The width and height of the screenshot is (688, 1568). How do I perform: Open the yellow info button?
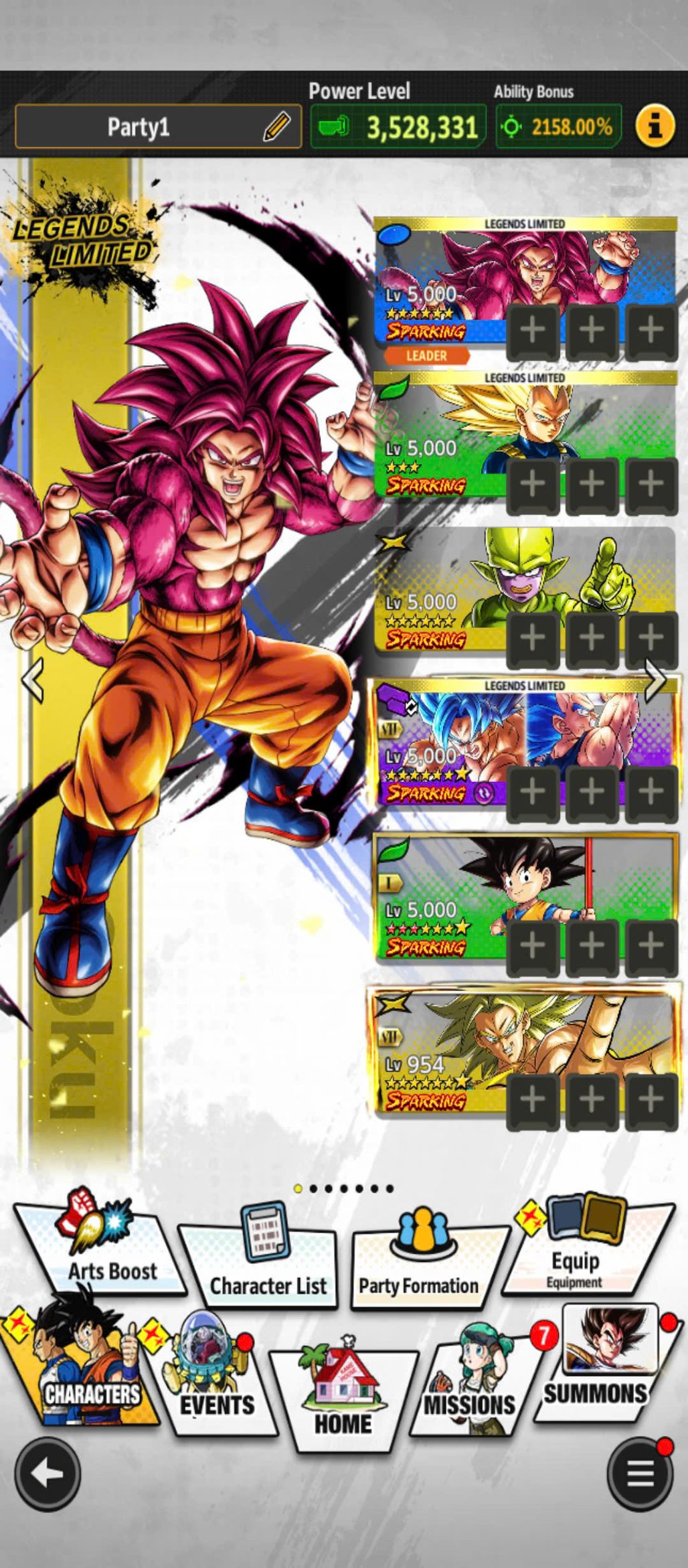655,125
